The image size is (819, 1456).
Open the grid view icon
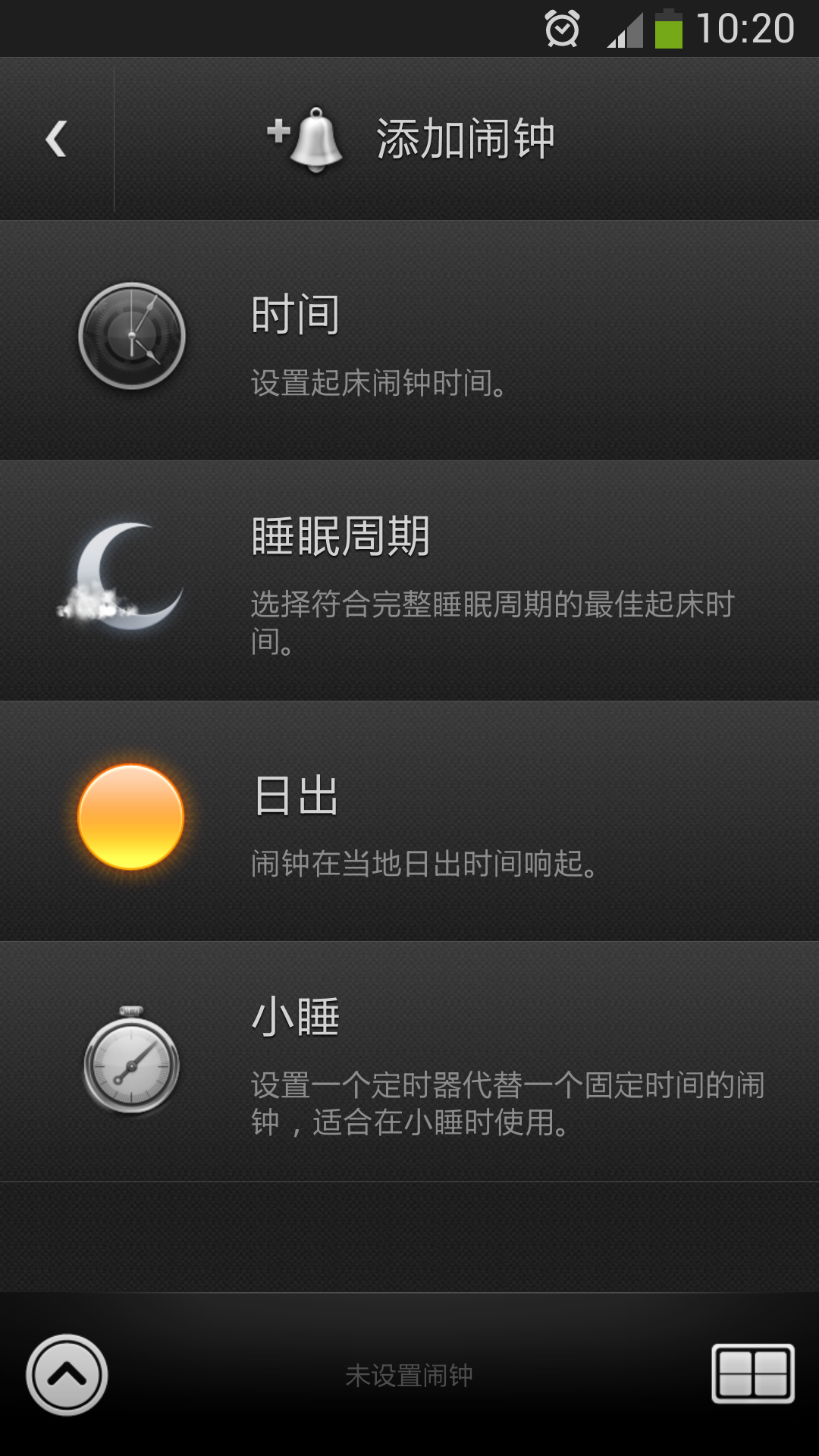click(752, 1373)
